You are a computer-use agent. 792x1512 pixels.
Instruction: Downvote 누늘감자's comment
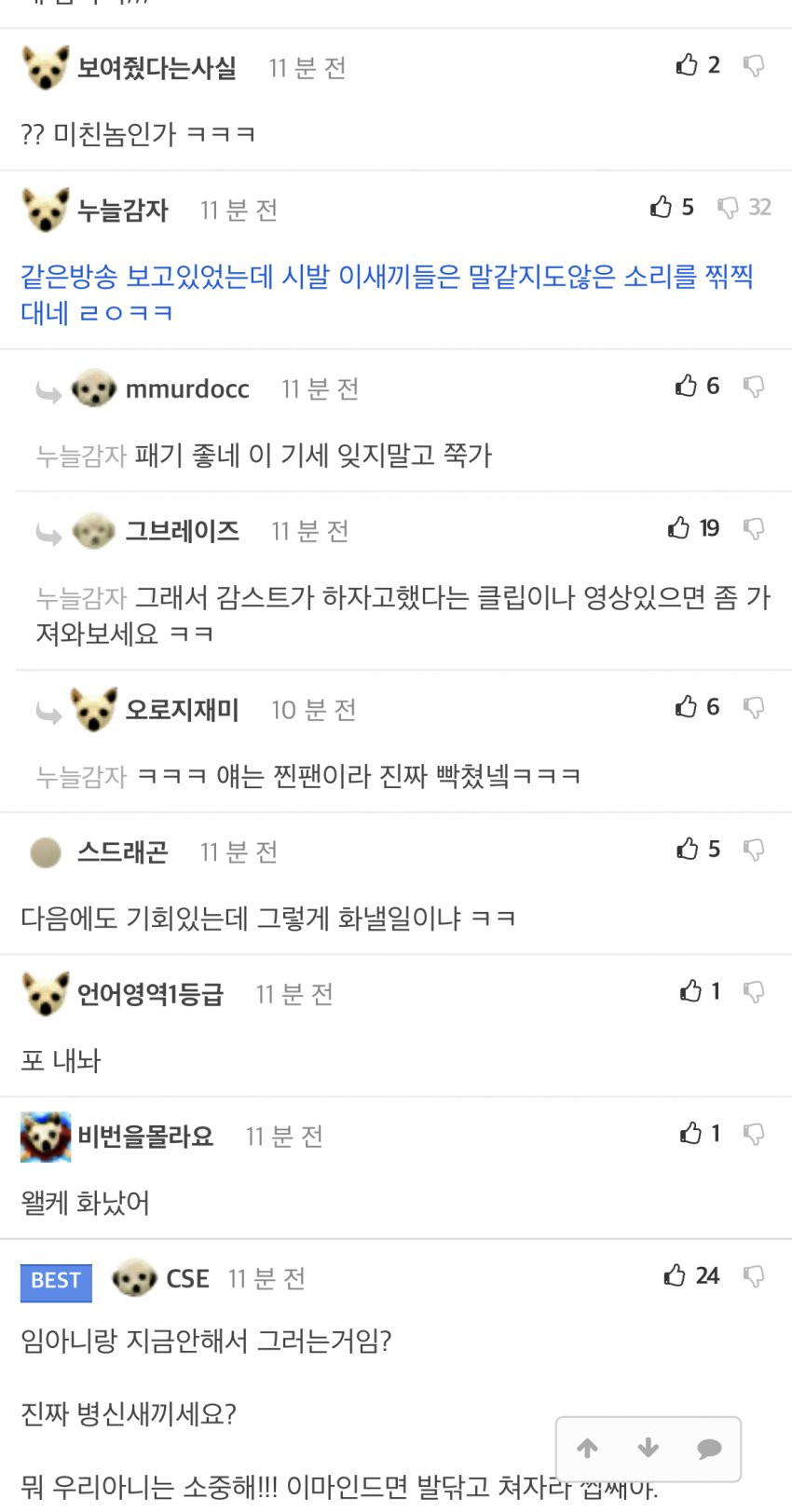click(x=728, y=207)
